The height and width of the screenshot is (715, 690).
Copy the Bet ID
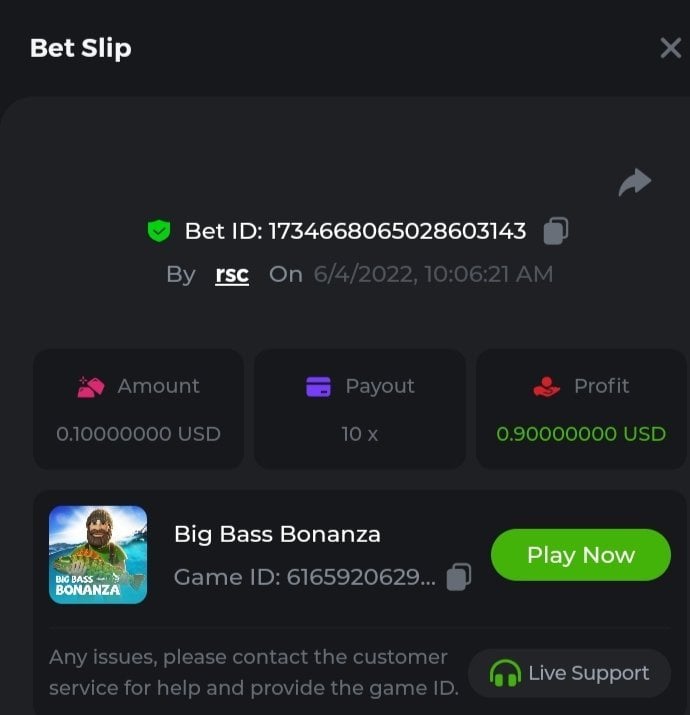pyautogui.click(x=556, y=232)
